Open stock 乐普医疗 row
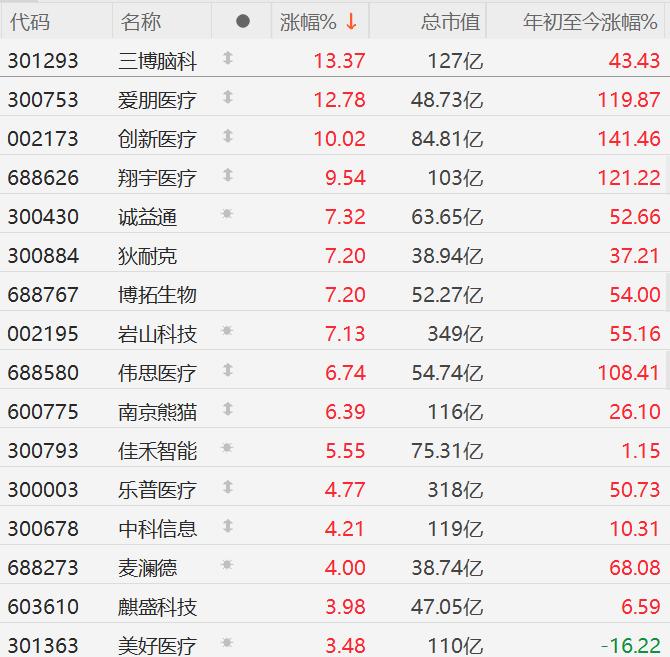The image size is (670, 657). click(157, 490)
